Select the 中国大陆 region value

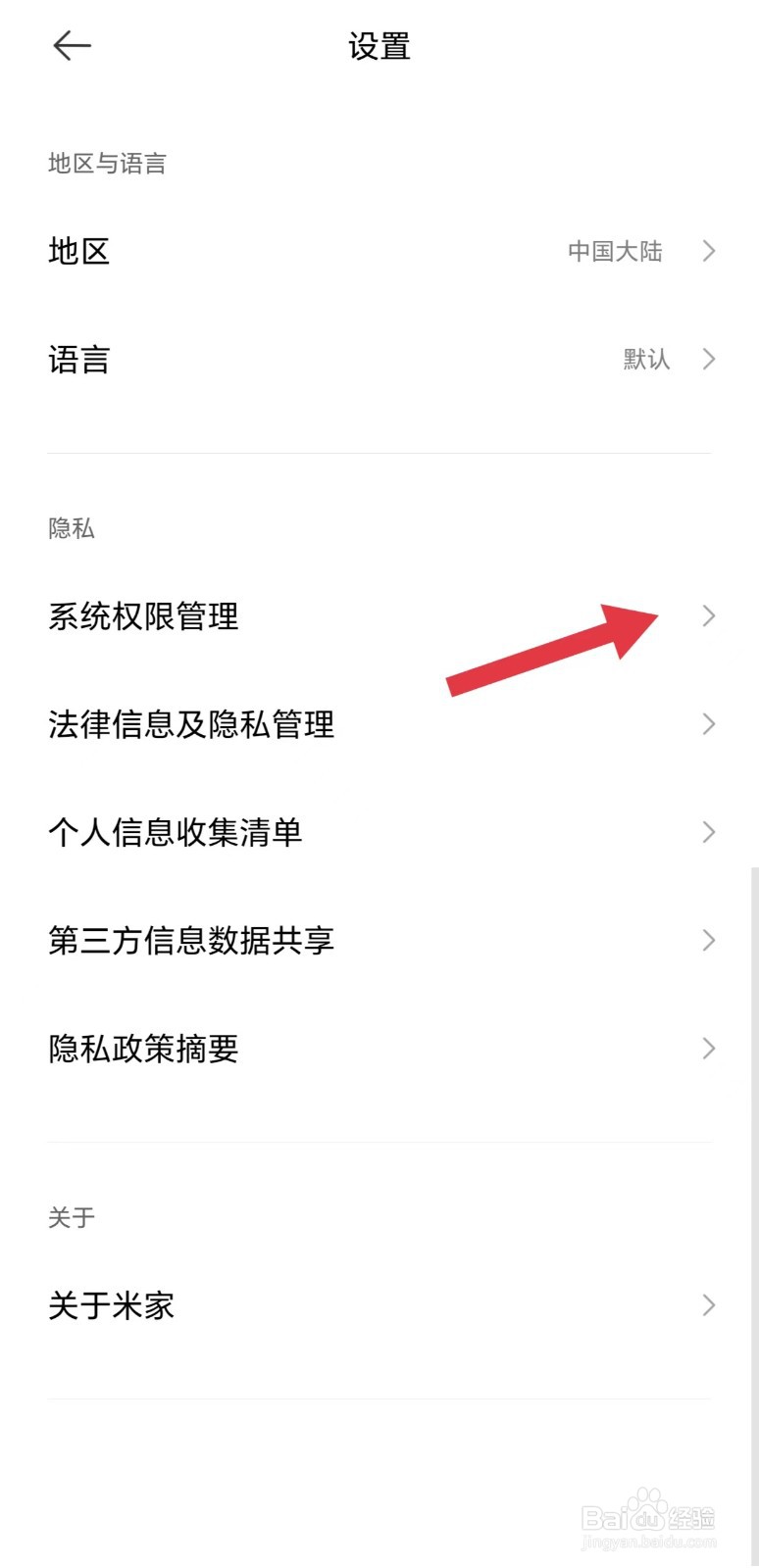[617, 252]
